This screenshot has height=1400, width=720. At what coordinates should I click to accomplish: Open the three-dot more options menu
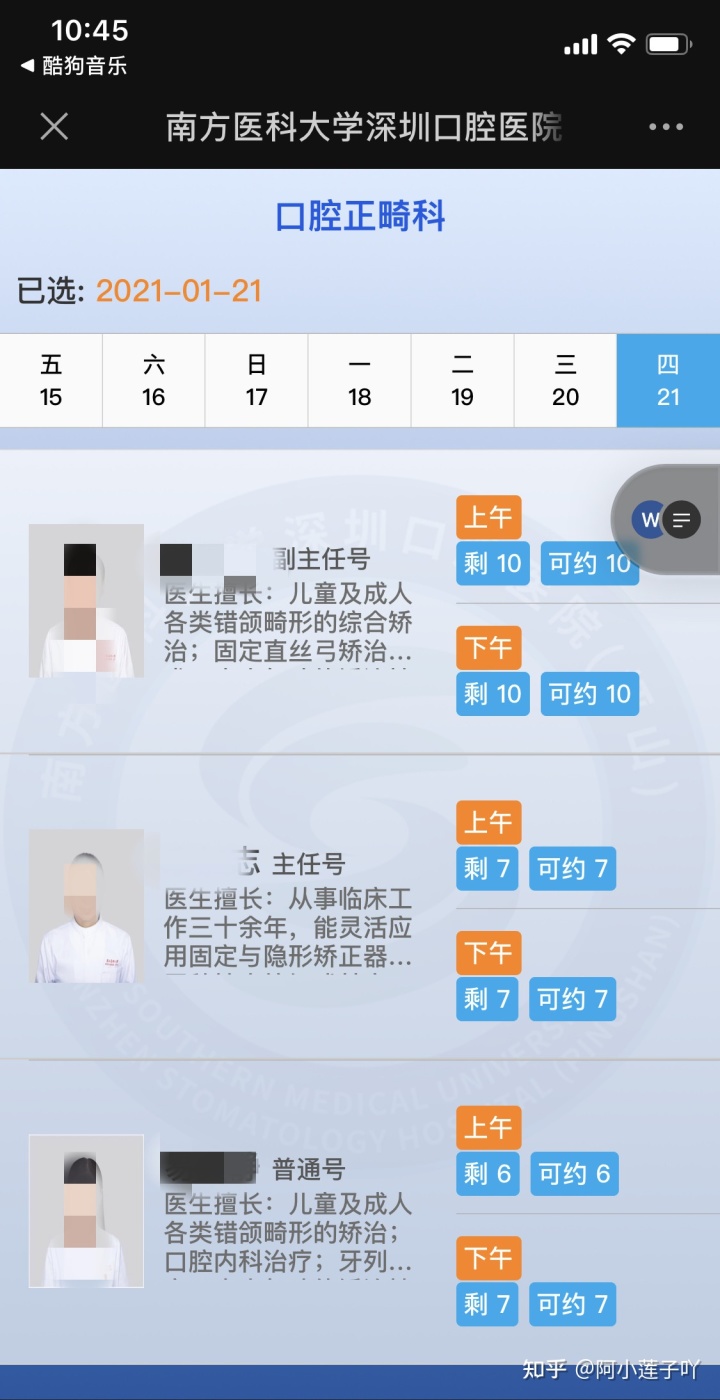click(x=665, y=127)
